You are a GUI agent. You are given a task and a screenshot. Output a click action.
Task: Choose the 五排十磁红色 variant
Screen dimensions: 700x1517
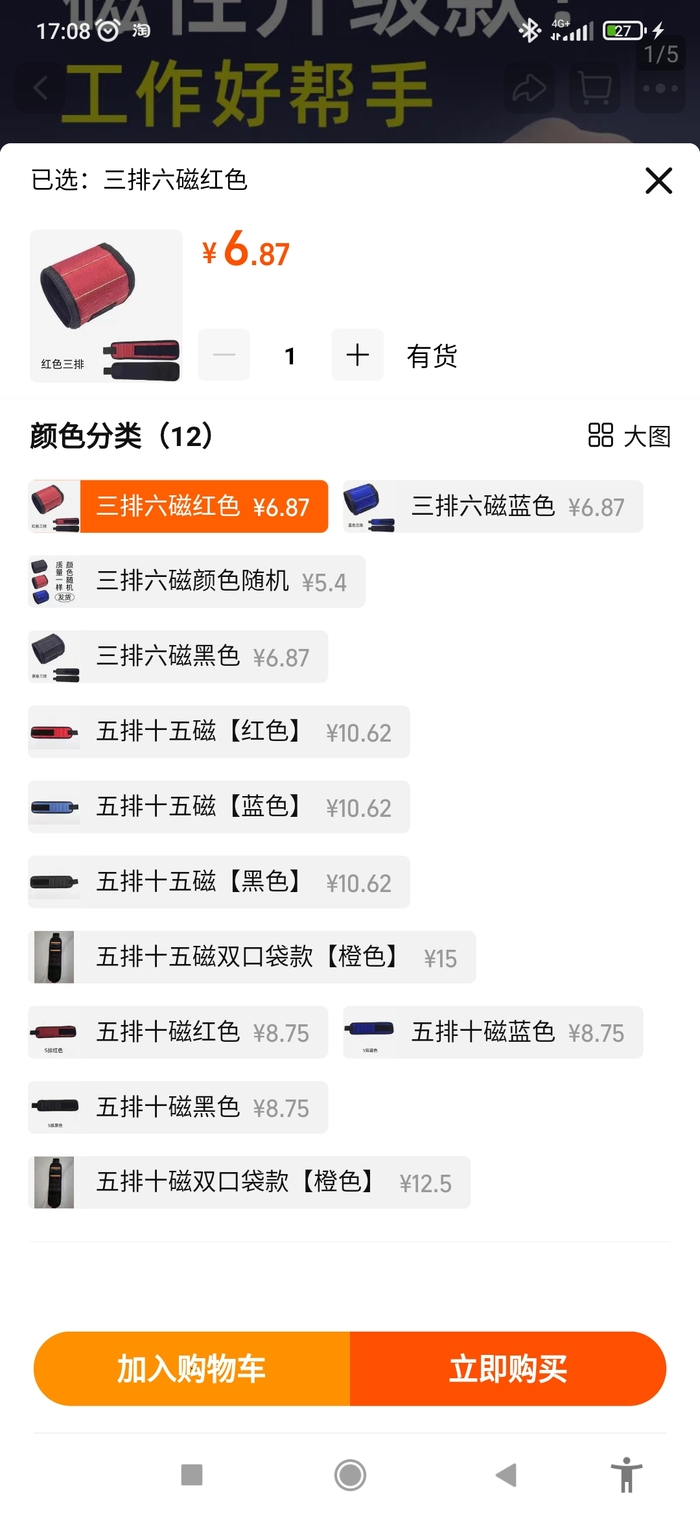(x=178, y=1032)
